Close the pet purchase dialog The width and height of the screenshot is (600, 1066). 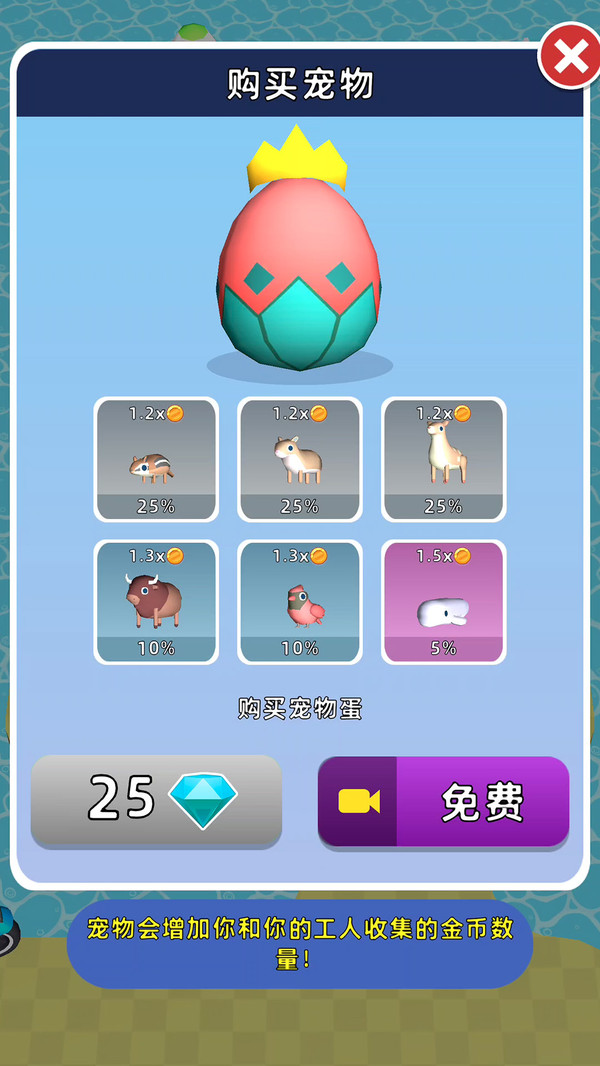coord(569,56)
